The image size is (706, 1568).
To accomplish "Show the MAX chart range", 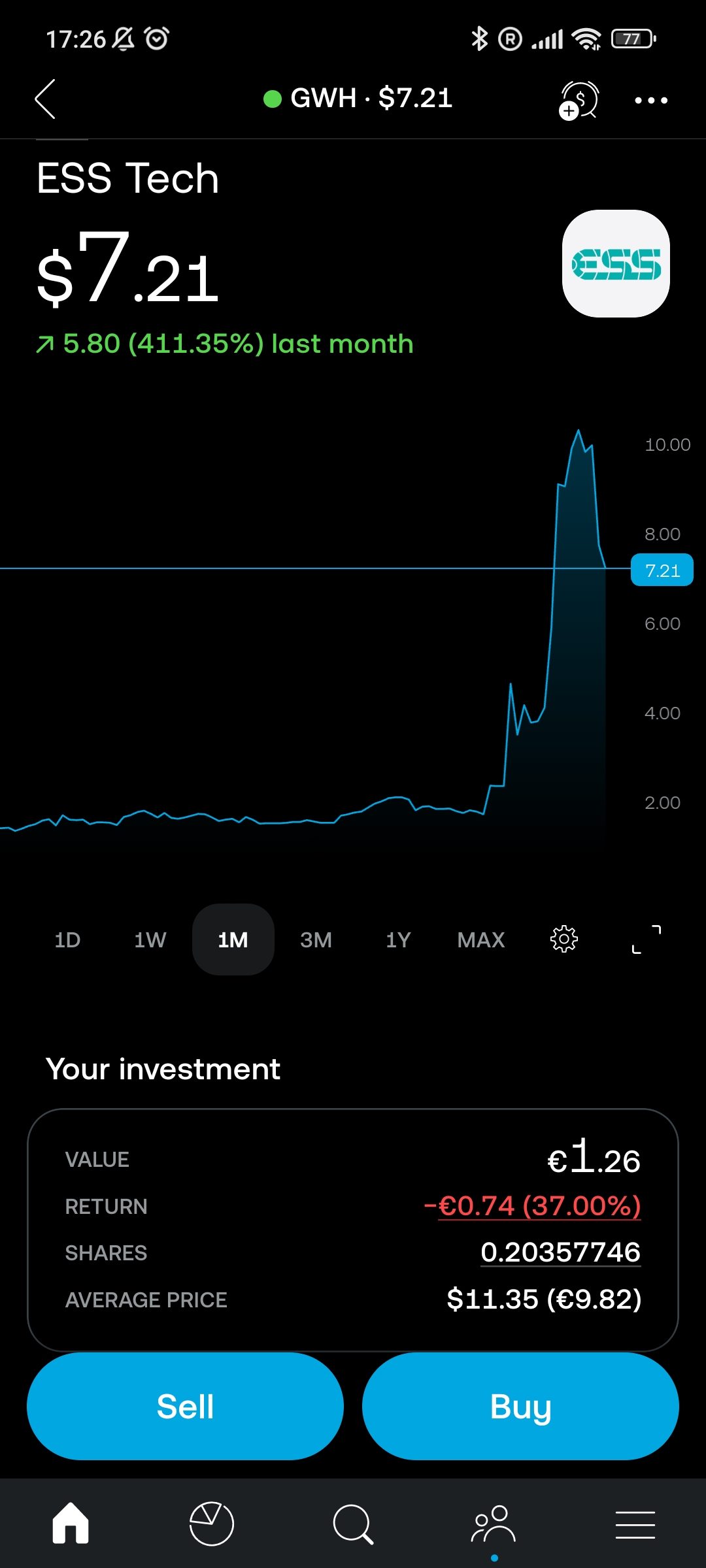I will click(481, 939).
